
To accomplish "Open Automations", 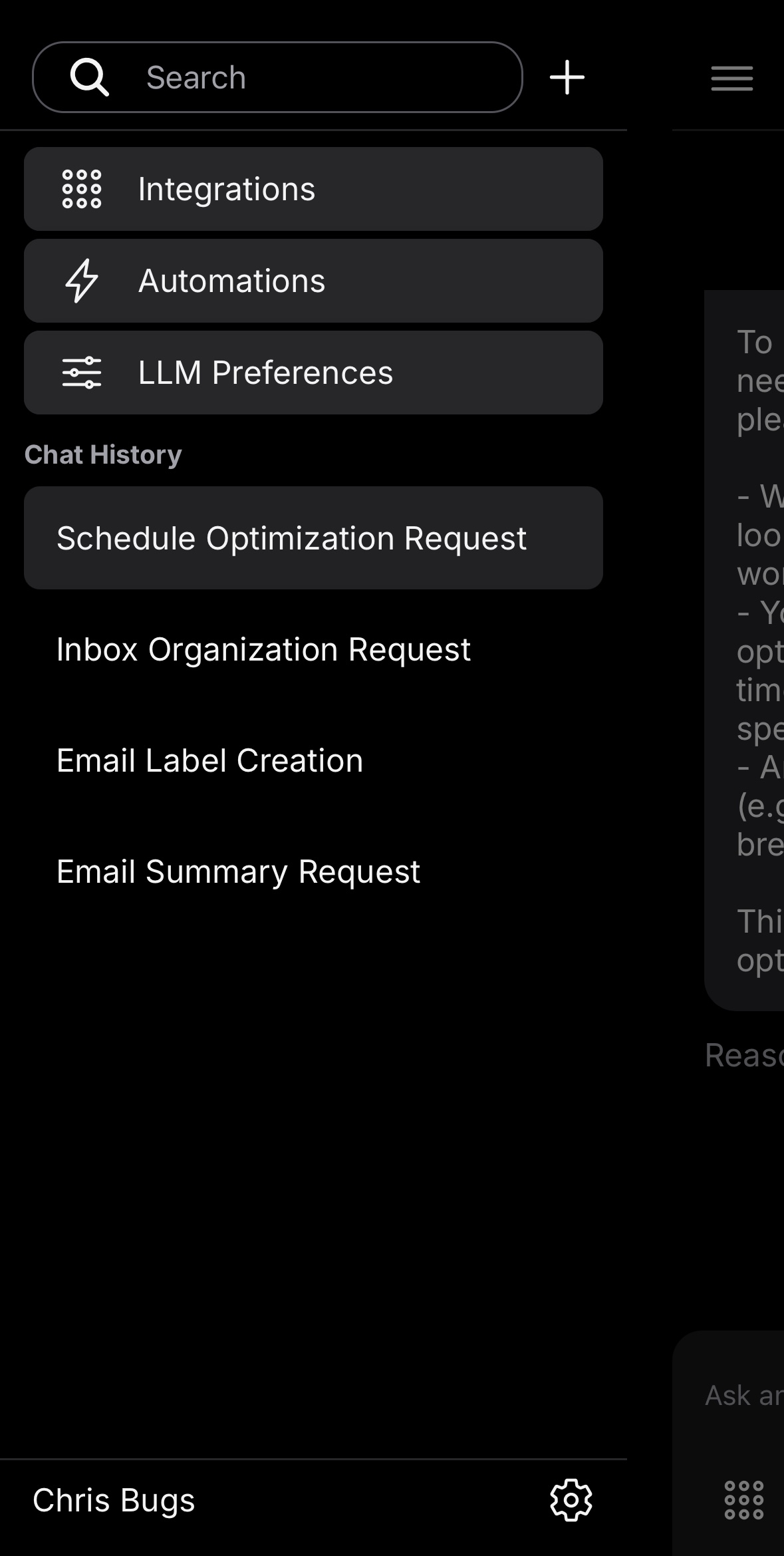I will [313, 281].
